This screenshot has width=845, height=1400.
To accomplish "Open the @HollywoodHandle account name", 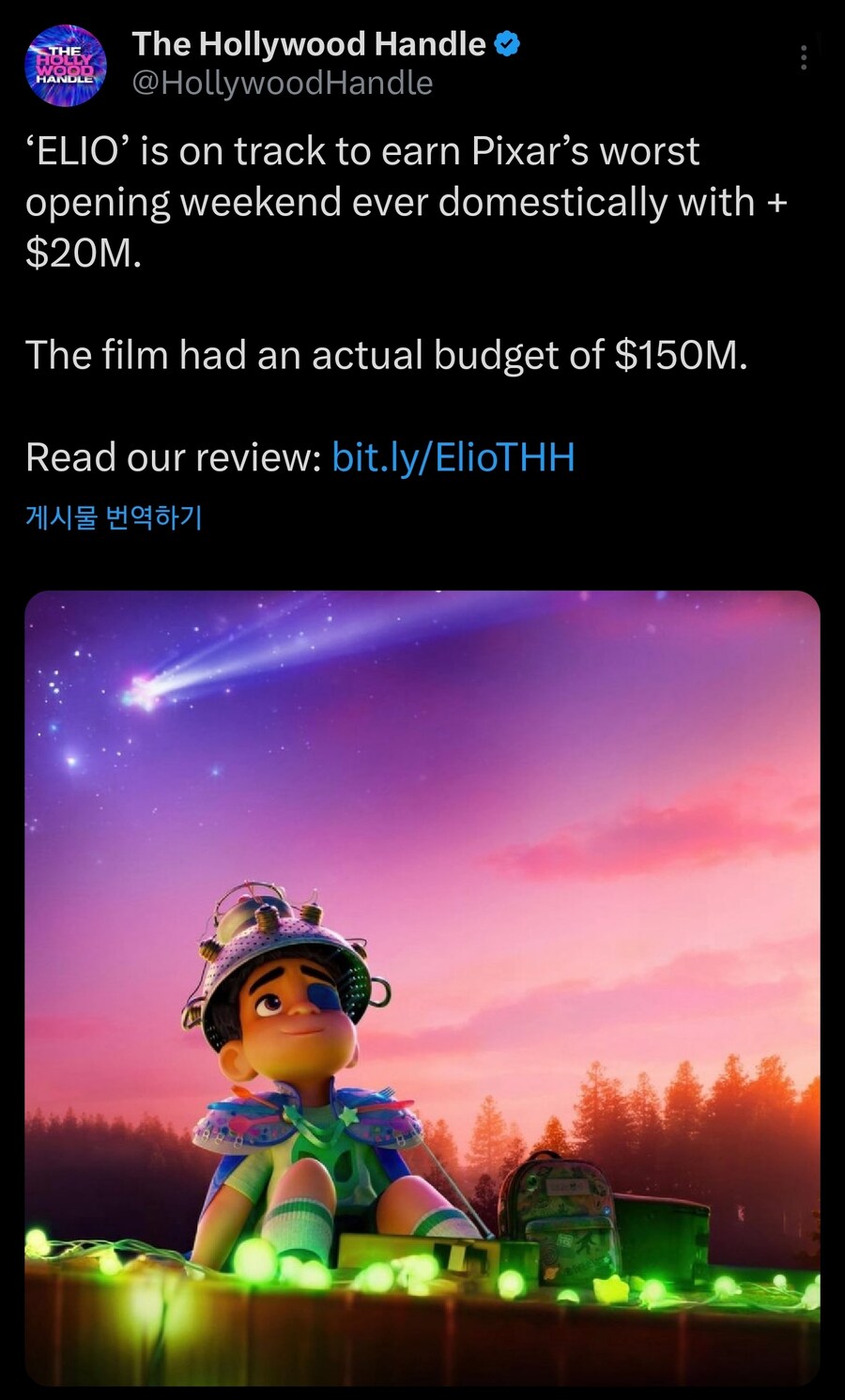I will (x=283, y=84).
